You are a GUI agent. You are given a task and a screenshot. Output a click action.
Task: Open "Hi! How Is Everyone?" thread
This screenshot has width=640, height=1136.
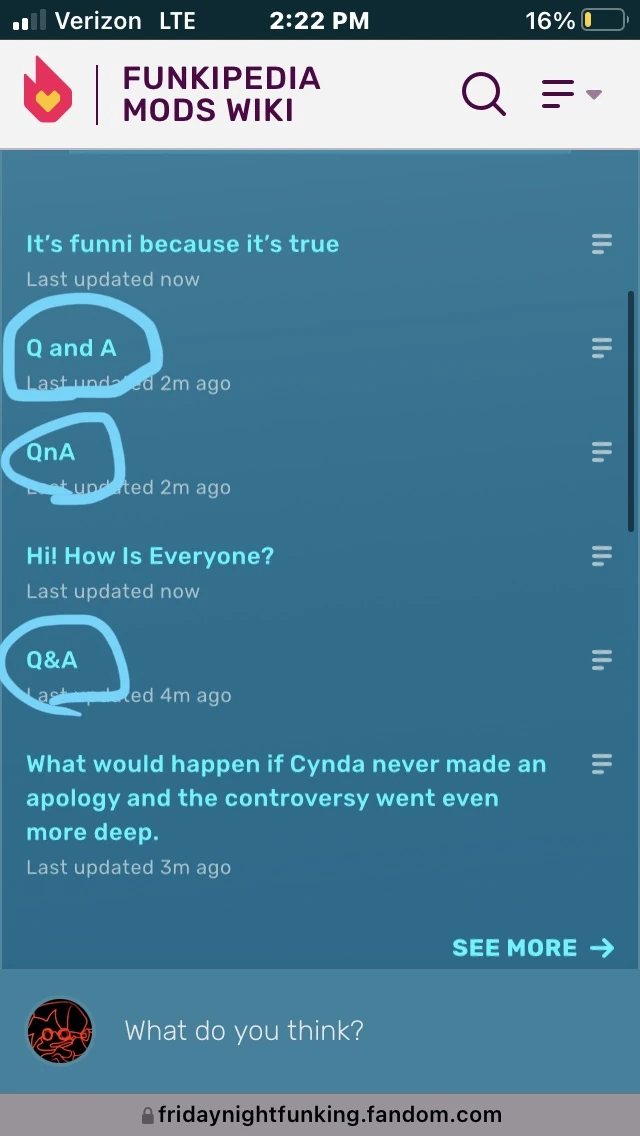pyautogui.click(x=150, y=556)
